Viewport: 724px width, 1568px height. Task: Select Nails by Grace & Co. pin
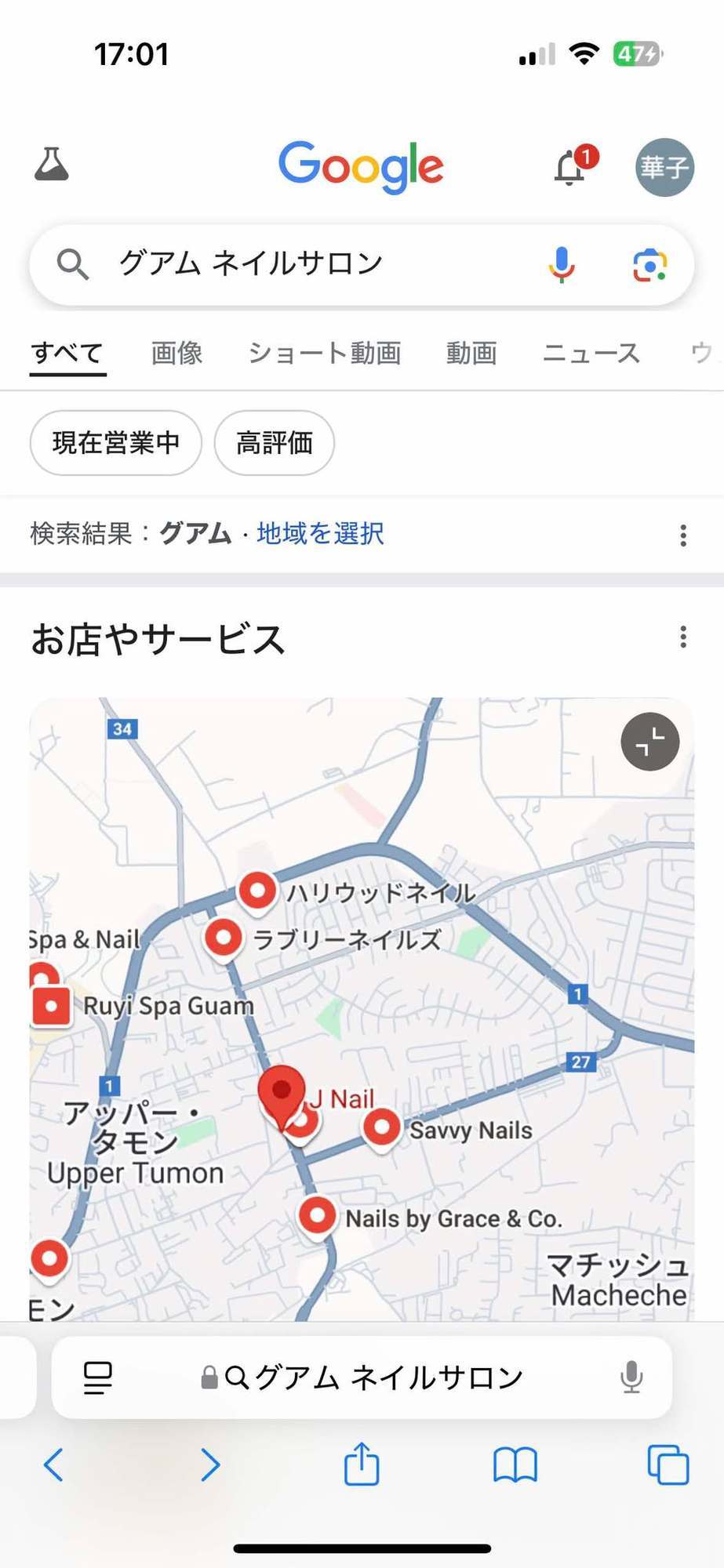coord(317,1216)
